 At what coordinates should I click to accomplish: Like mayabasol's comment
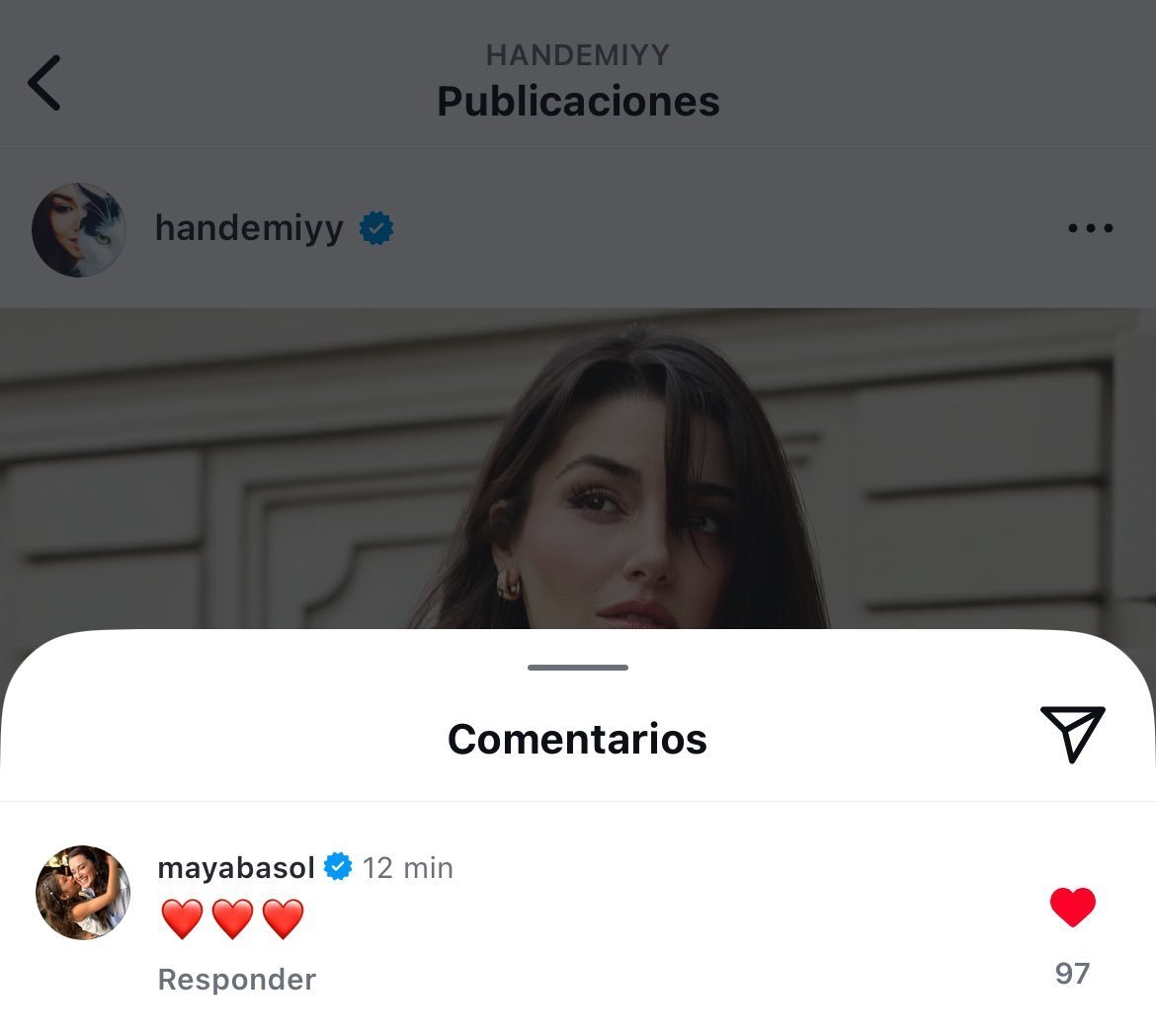click(1073, 907)
